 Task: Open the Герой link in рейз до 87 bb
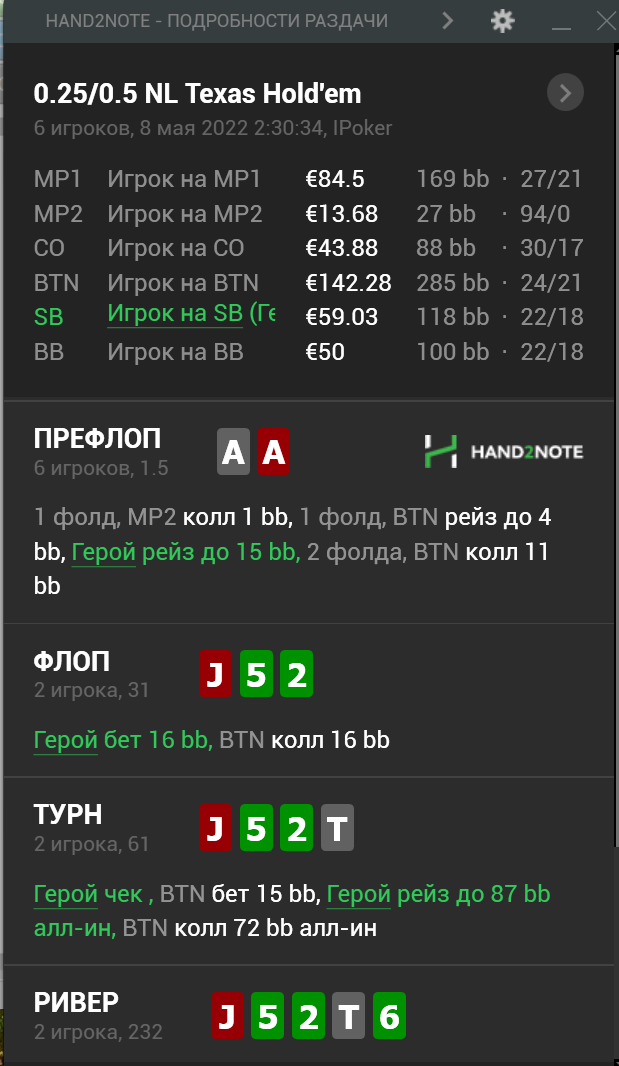[358, 893]
